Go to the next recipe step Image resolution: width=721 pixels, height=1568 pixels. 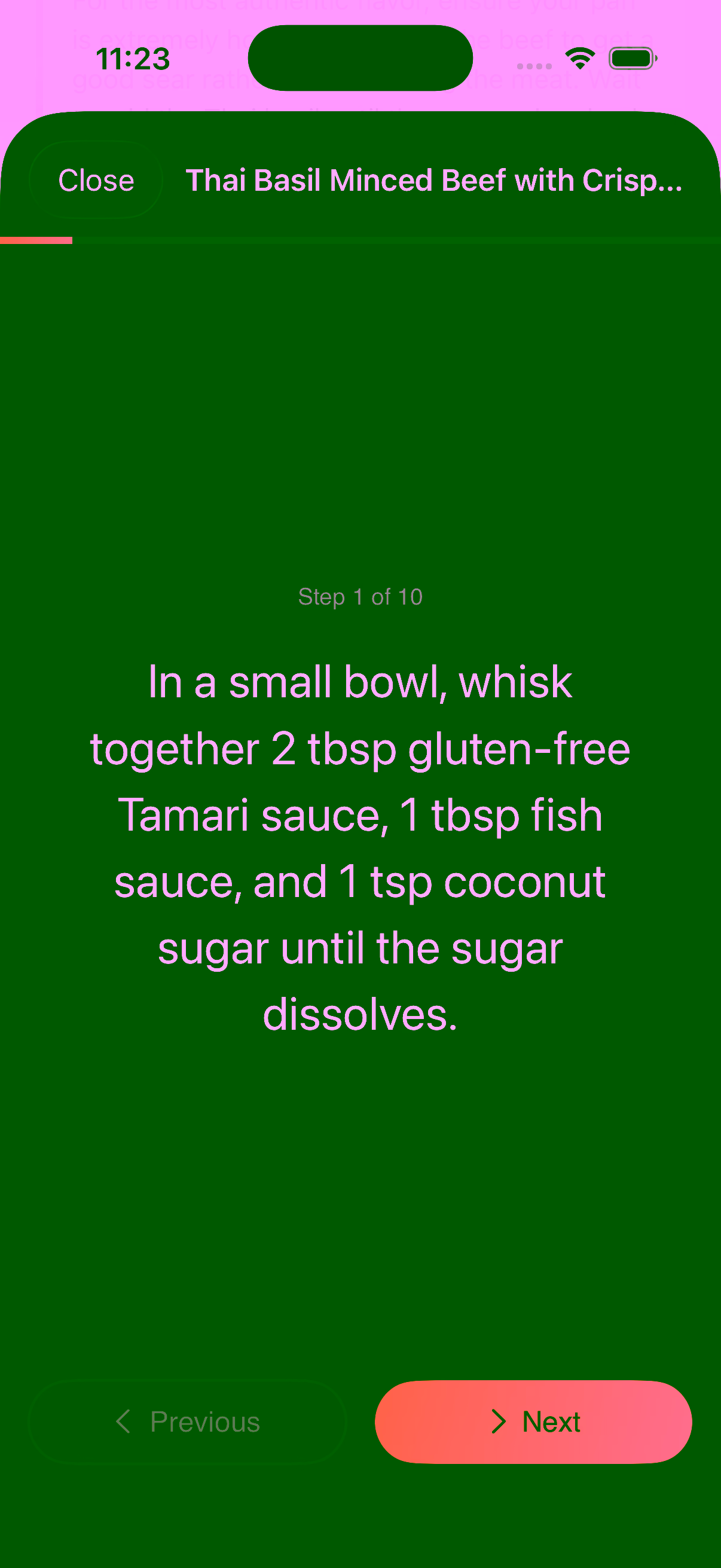pos(533,1421)
